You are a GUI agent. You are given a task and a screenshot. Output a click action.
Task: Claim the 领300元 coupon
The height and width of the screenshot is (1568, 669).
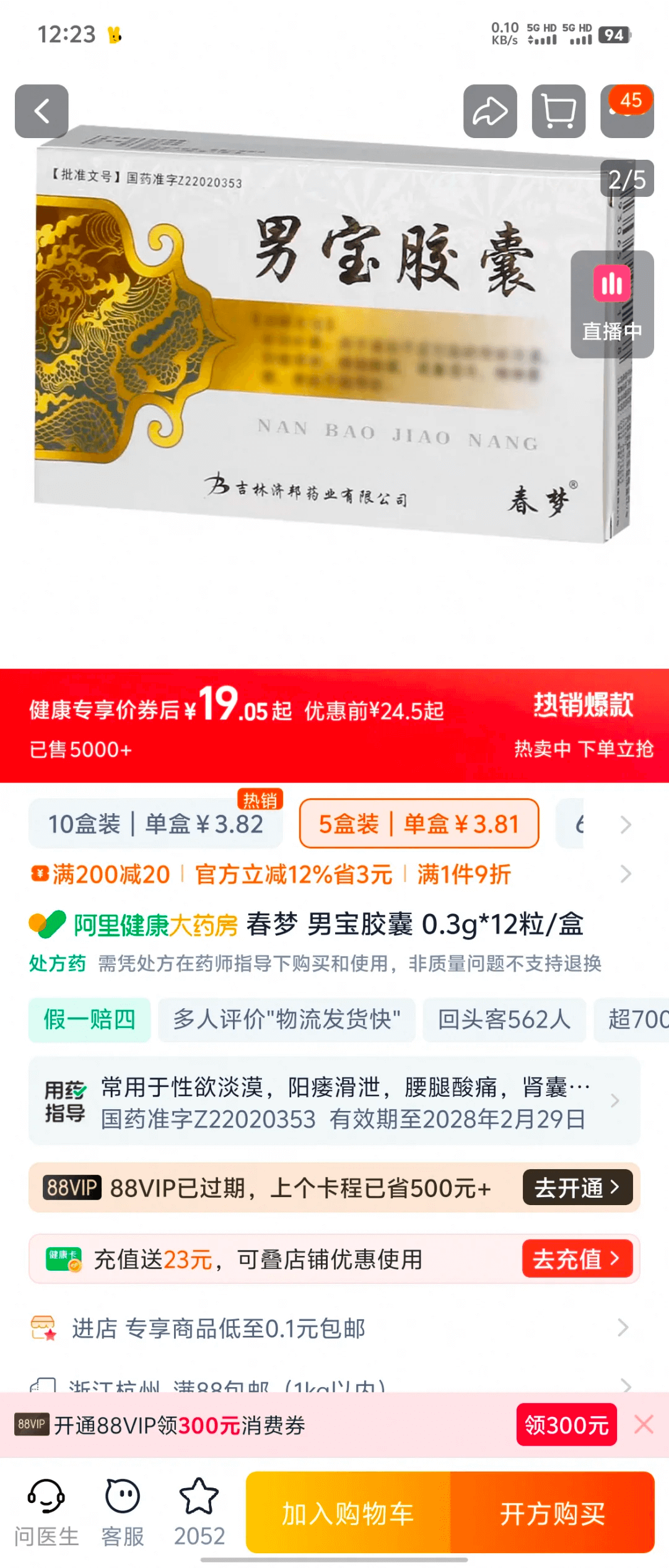pos(566,1425)
